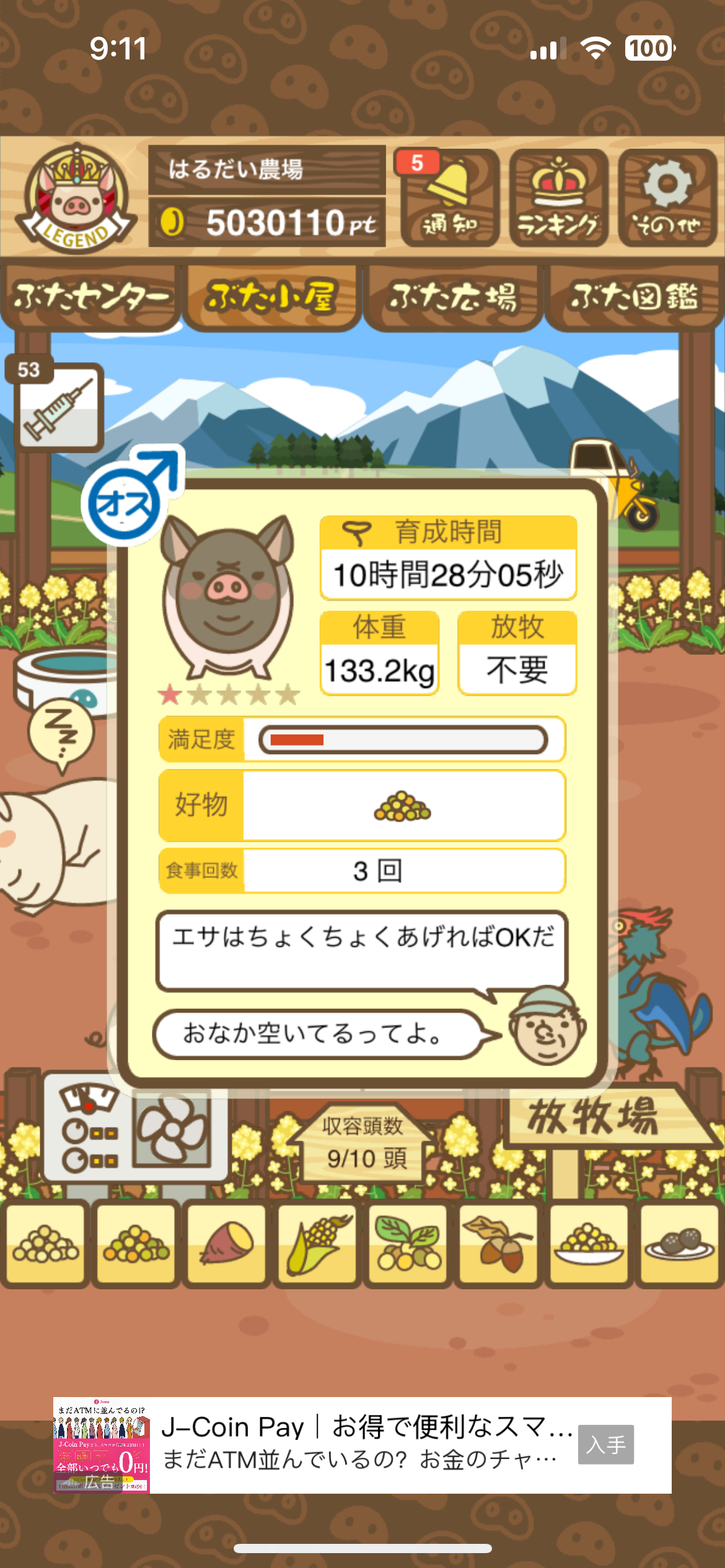The image size is (725, 1568).
Task: Feed the sweet potato
Action: (227, 1244)
